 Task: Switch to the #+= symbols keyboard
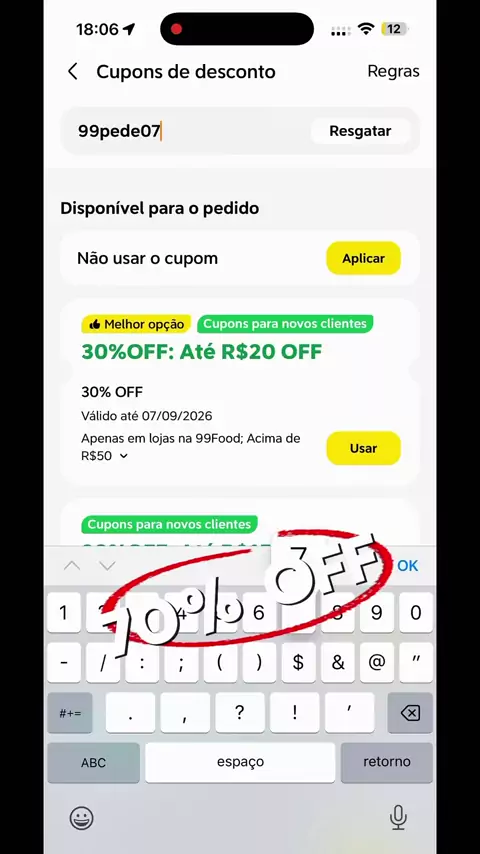(70, 712)
